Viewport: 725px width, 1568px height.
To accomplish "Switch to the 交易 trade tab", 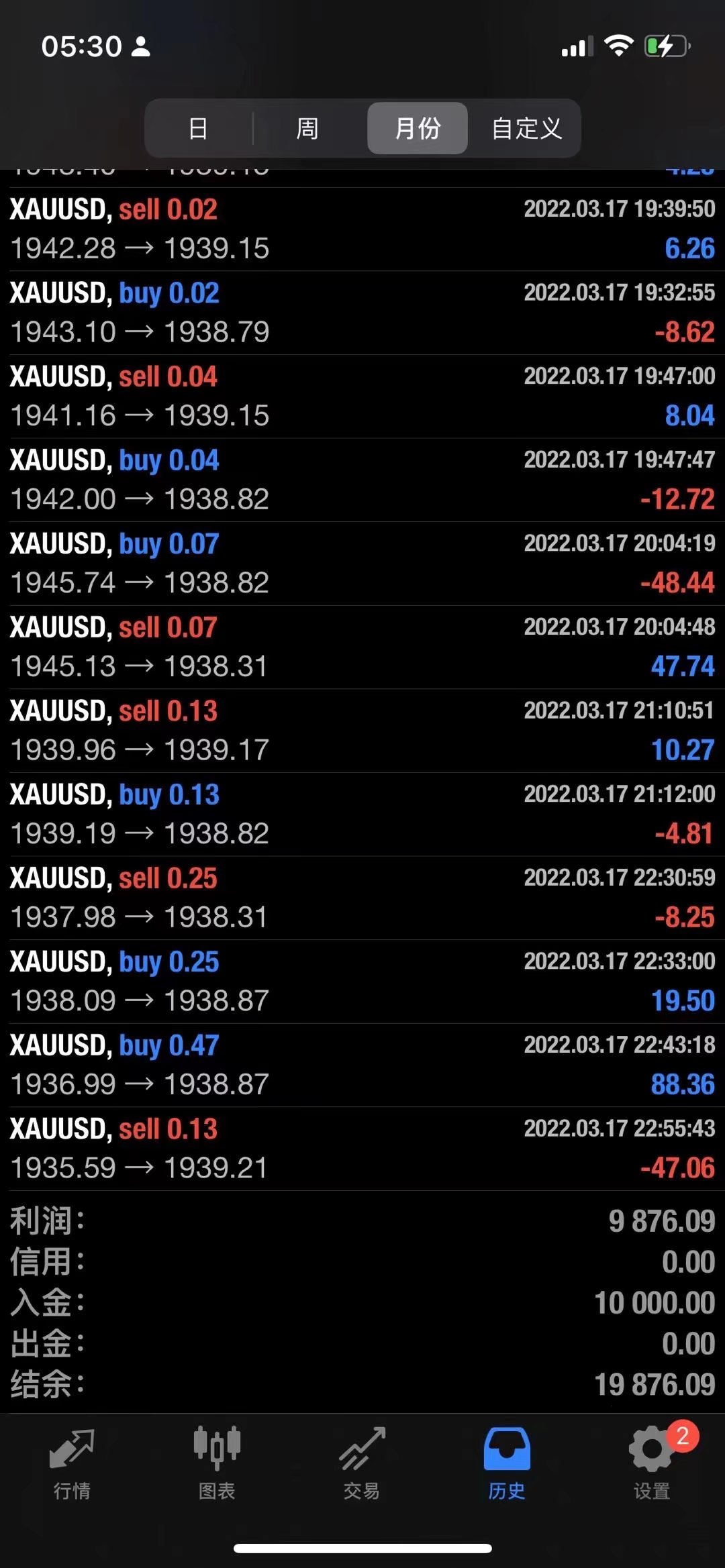I will [362, 1463].
